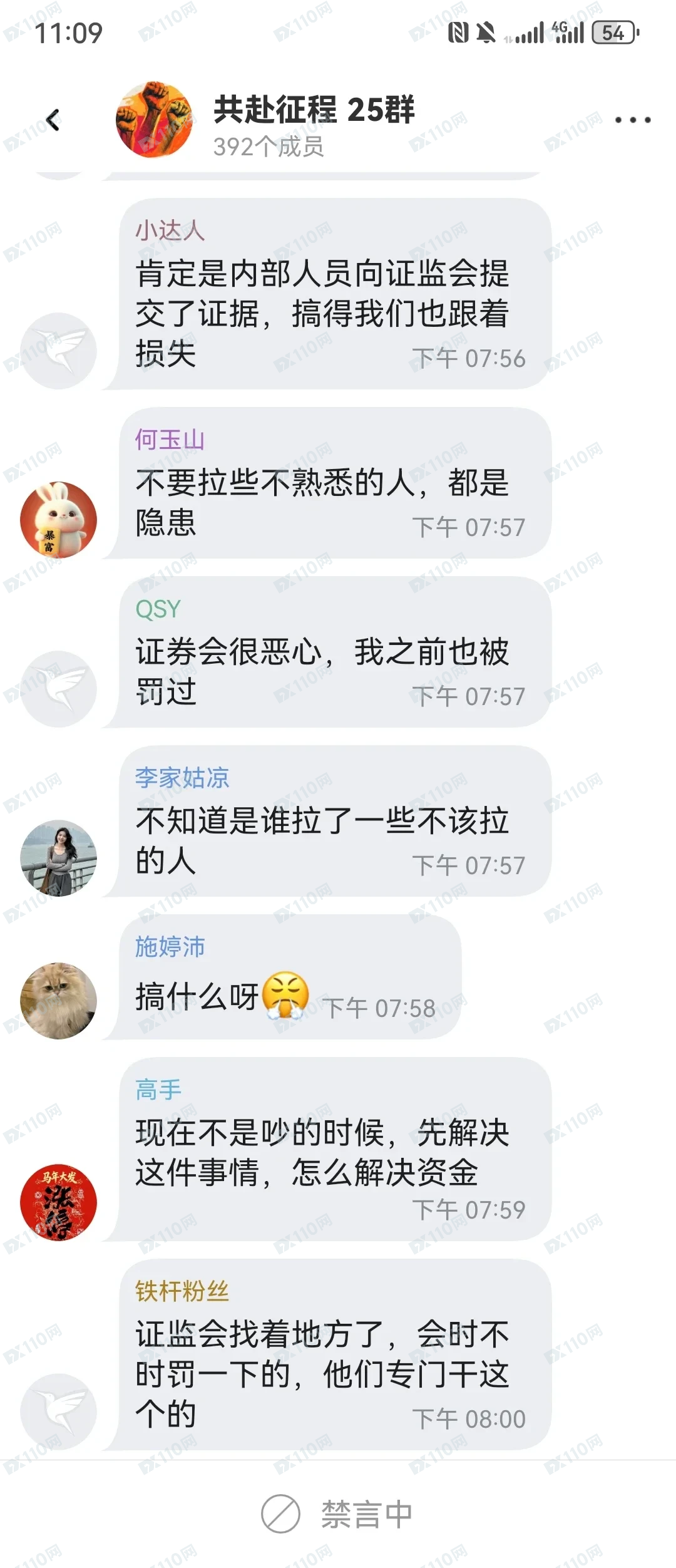This screenshot has width=676, height=1568.
Task: Select 高手's red 涨停 avatar
Action: (x=58, y=1202)
